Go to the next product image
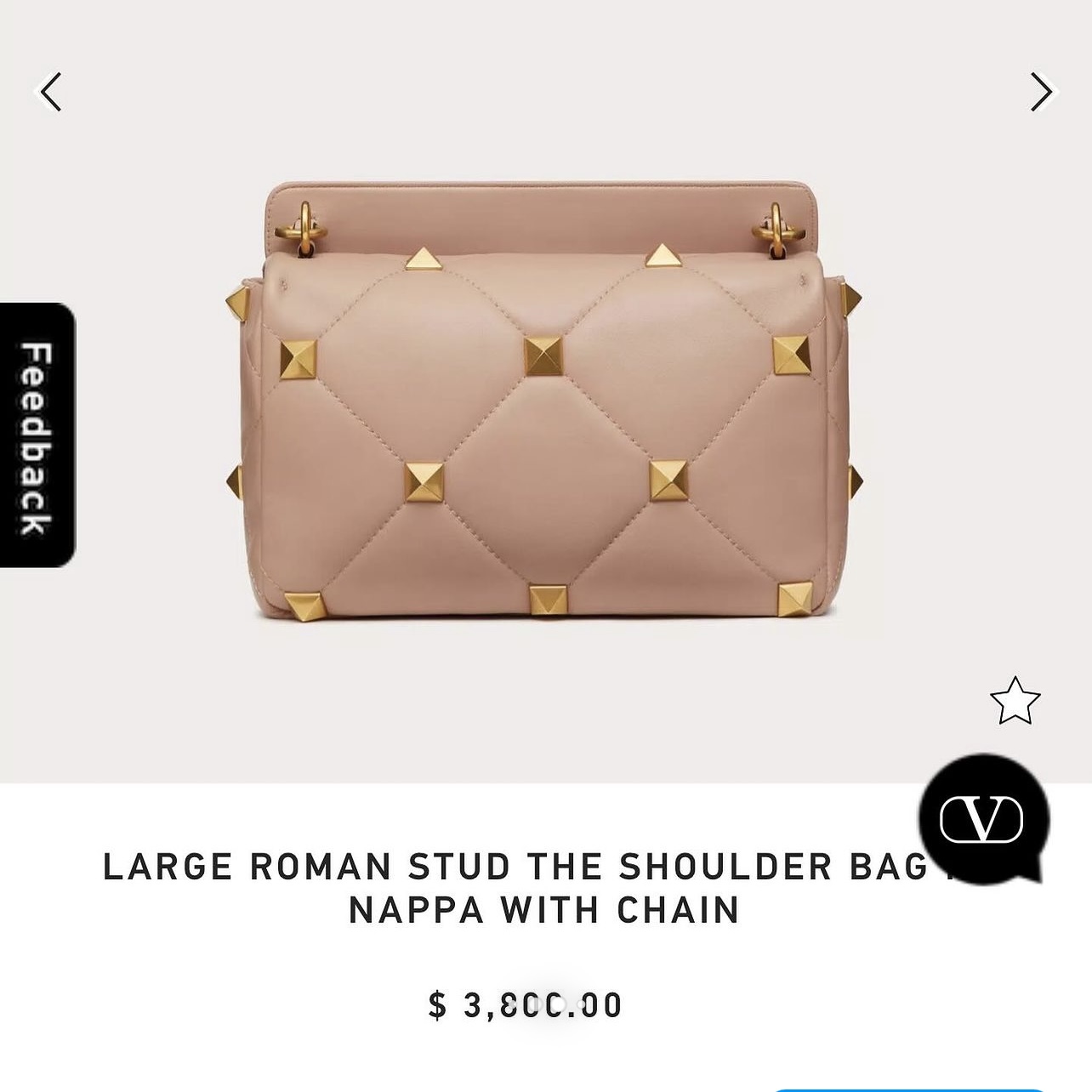This screenshot has width=1092, height=1092. (1041, 92)
